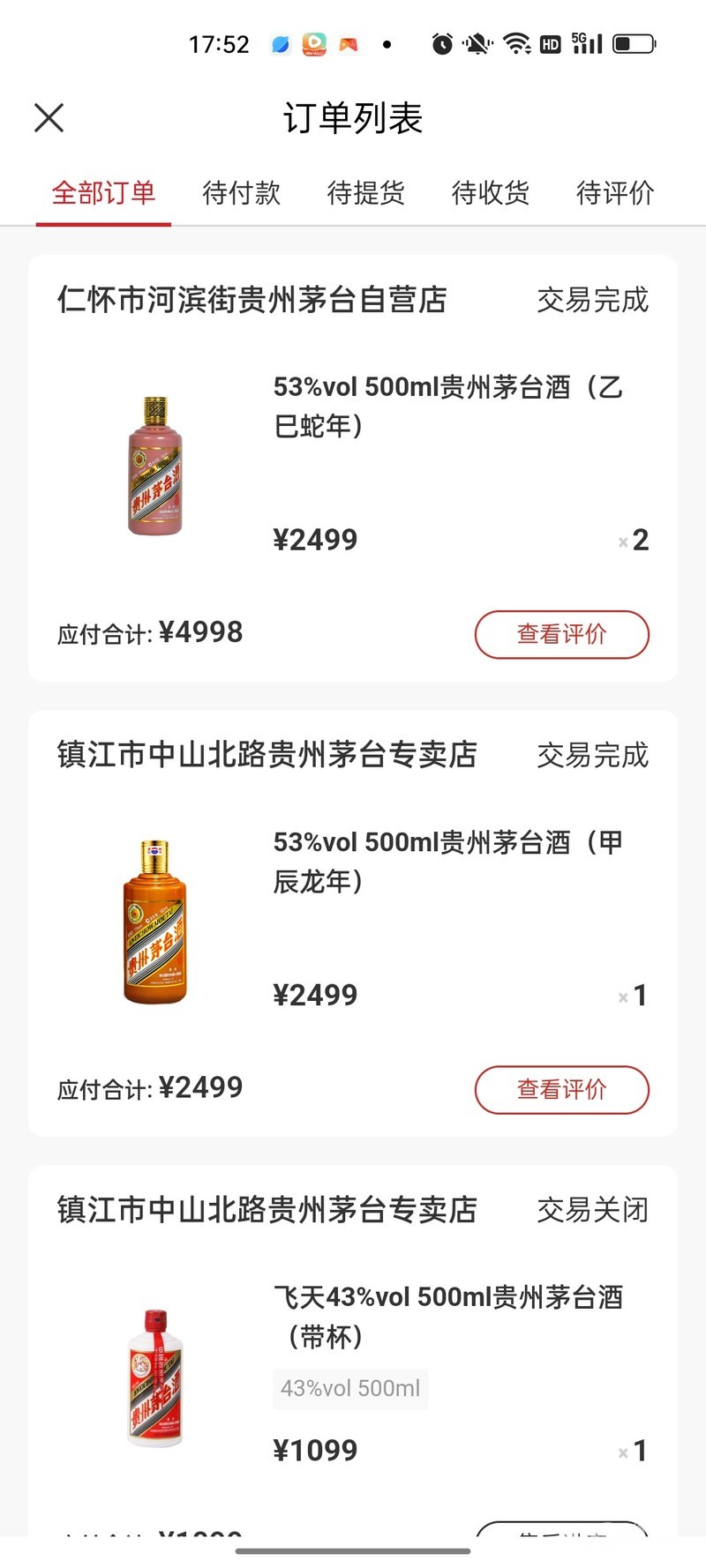
Task: Open the 待提货 tab
Action: click(x=365, y=192)
